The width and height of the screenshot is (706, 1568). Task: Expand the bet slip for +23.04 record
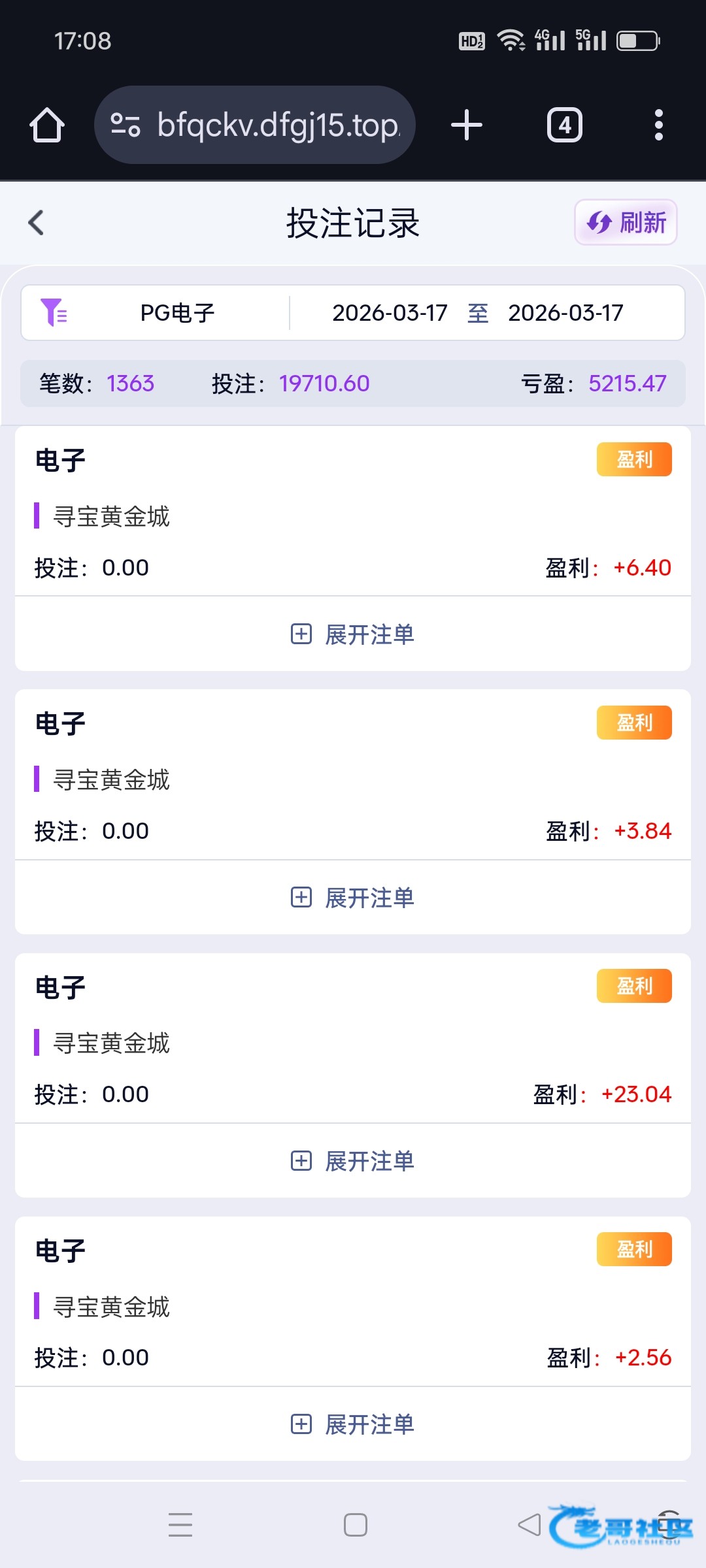pos(353,1160)
